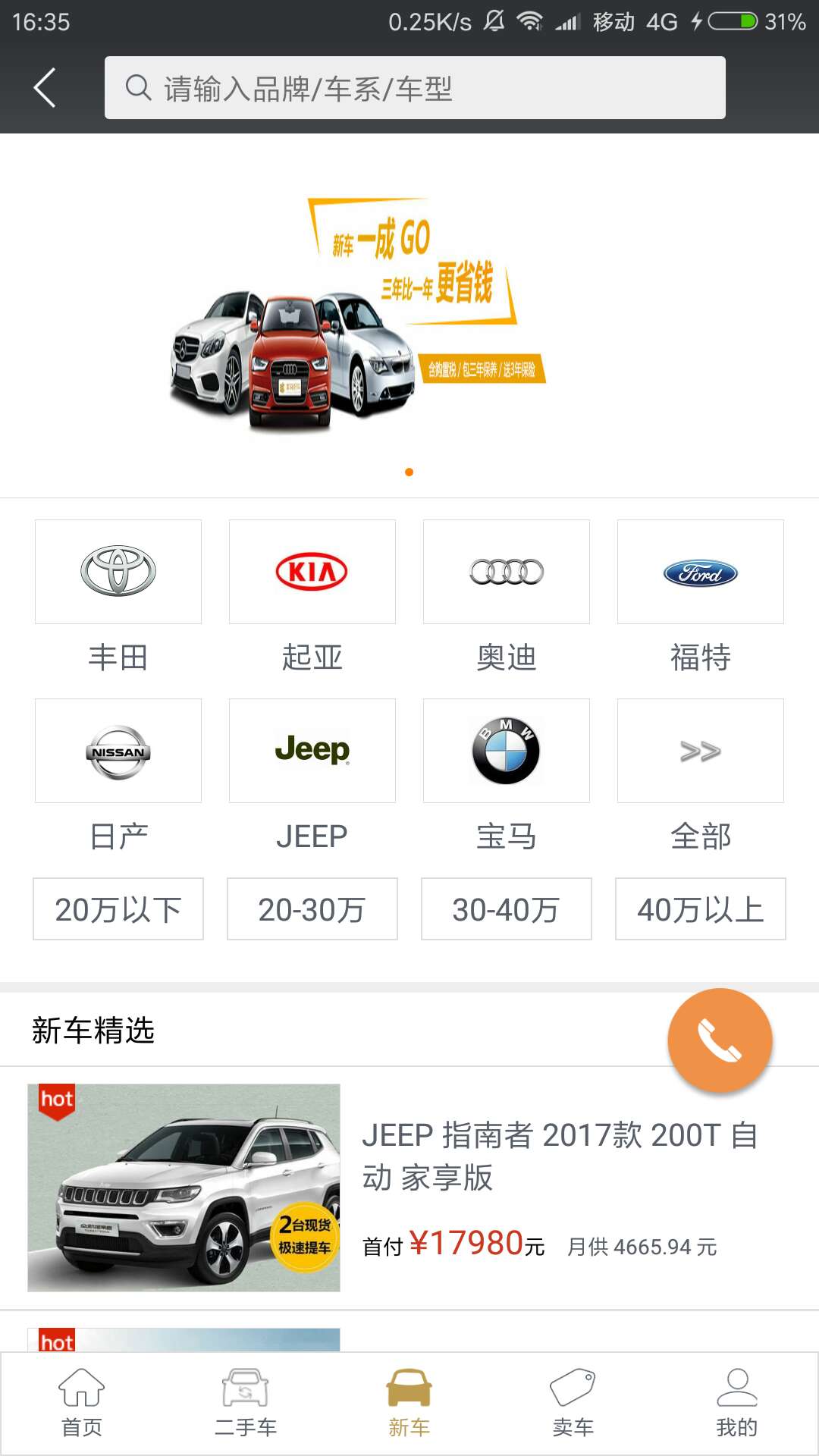Image resolution: width=819 pixels, height=1456 pixels.
Task: Select the Jeep brand logo
Action: coord(312,752)
